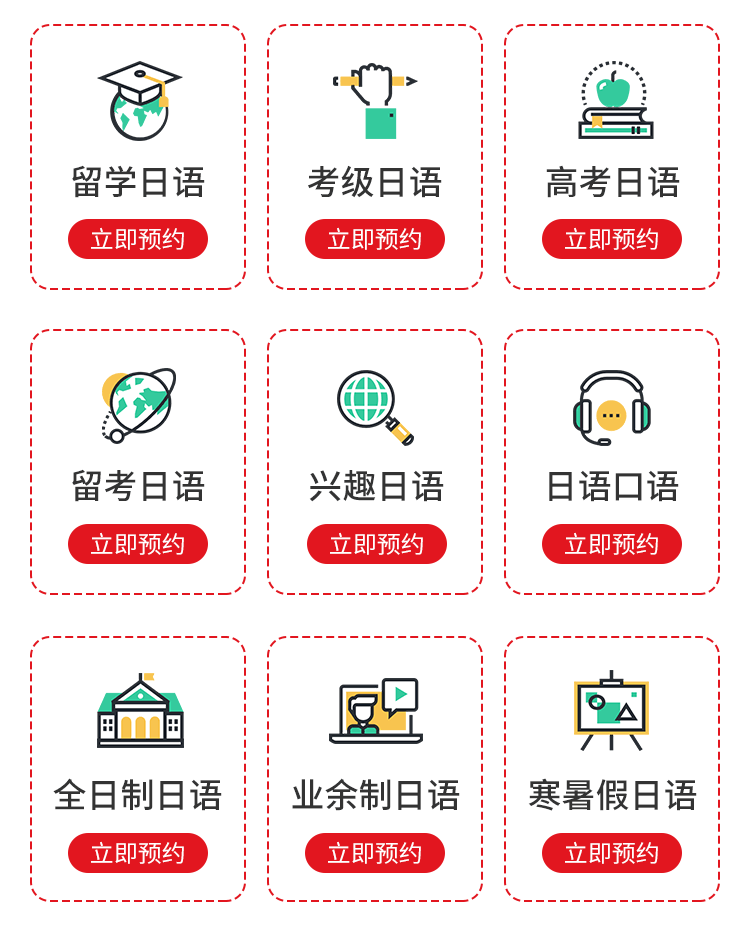Book the 考级日语 course now
The width and height of the screenshot is (750, 939).
(x=375, y=239)
